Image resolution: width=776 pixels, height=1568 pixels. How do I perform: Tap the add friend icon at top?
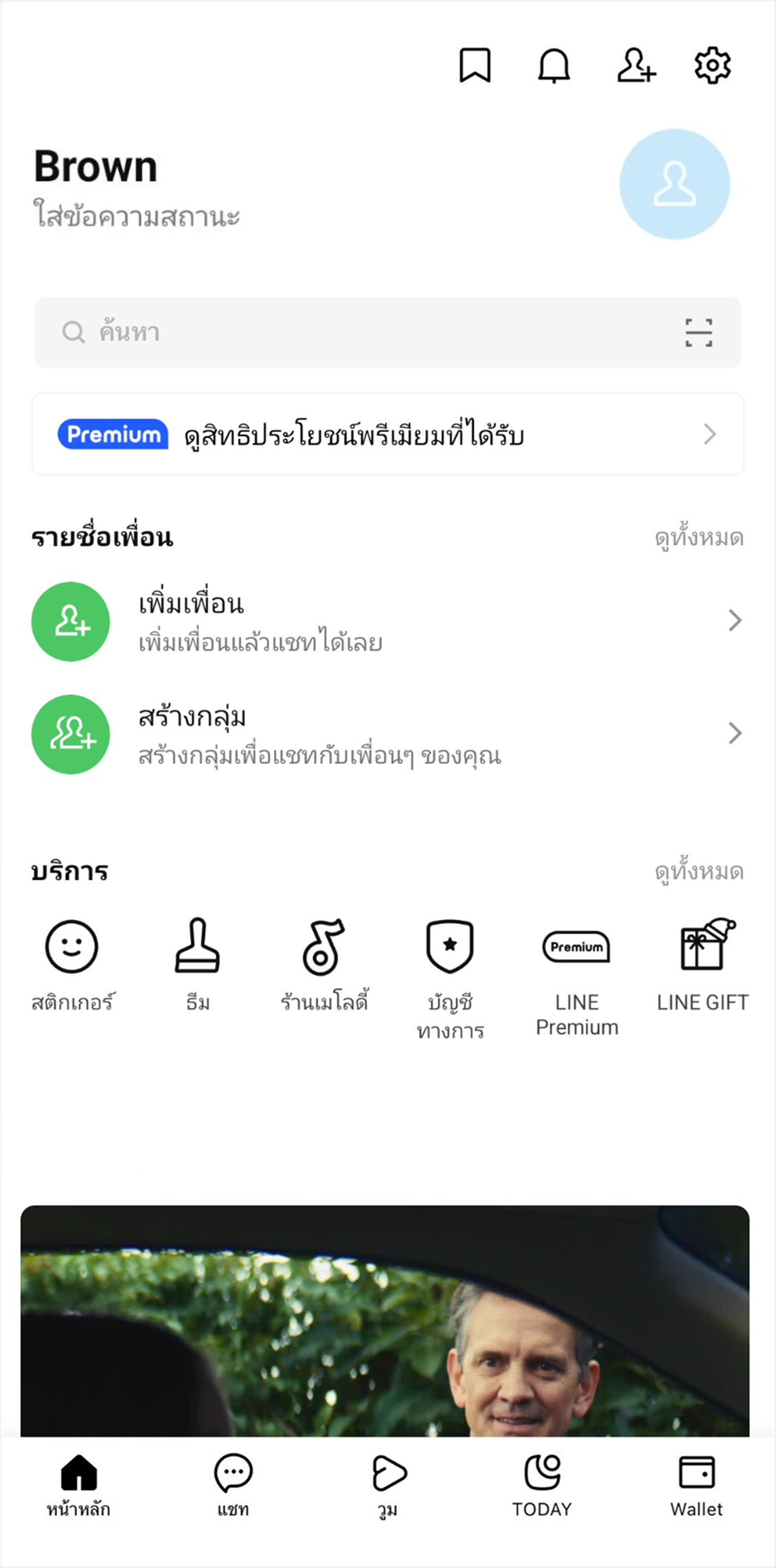636,66
